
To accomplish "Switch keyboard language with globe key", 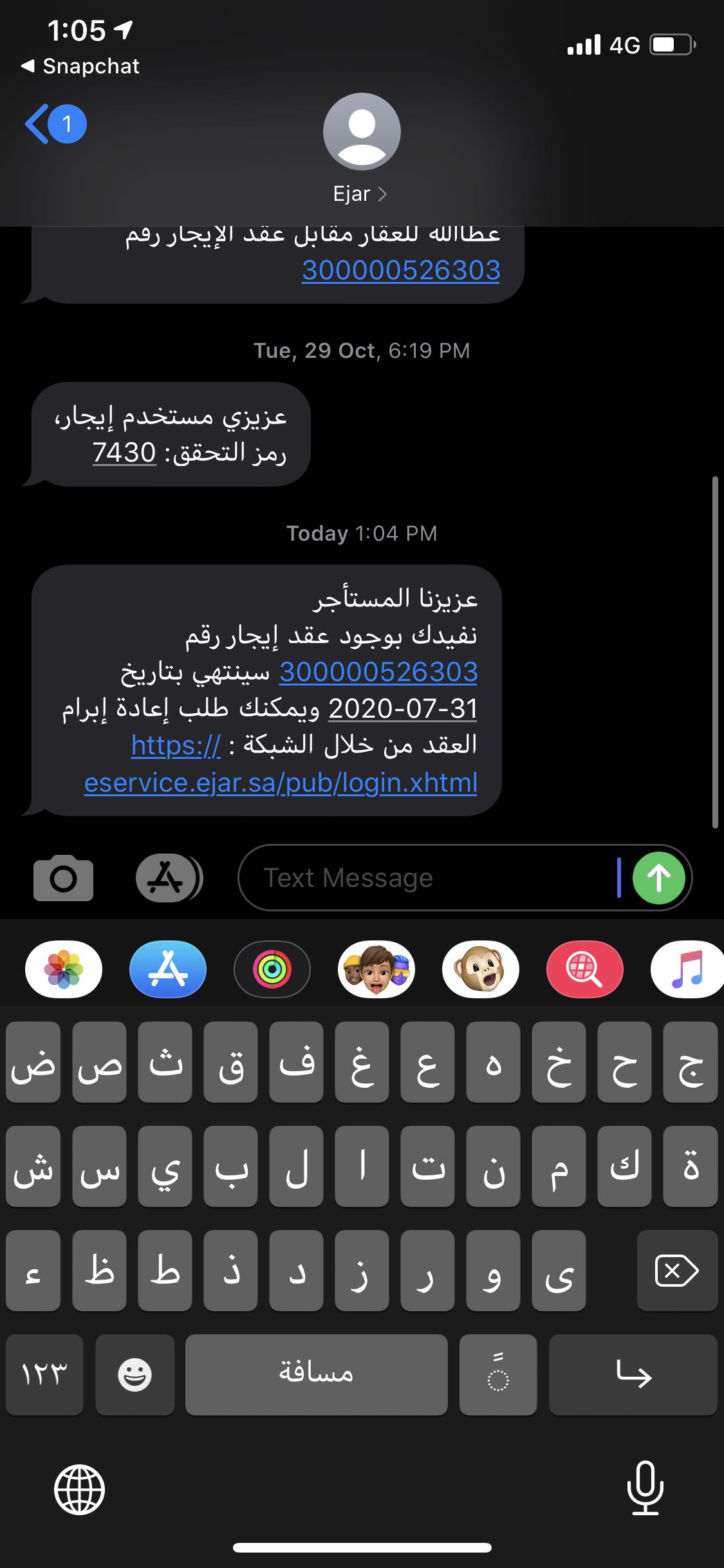I will 79,1489.
